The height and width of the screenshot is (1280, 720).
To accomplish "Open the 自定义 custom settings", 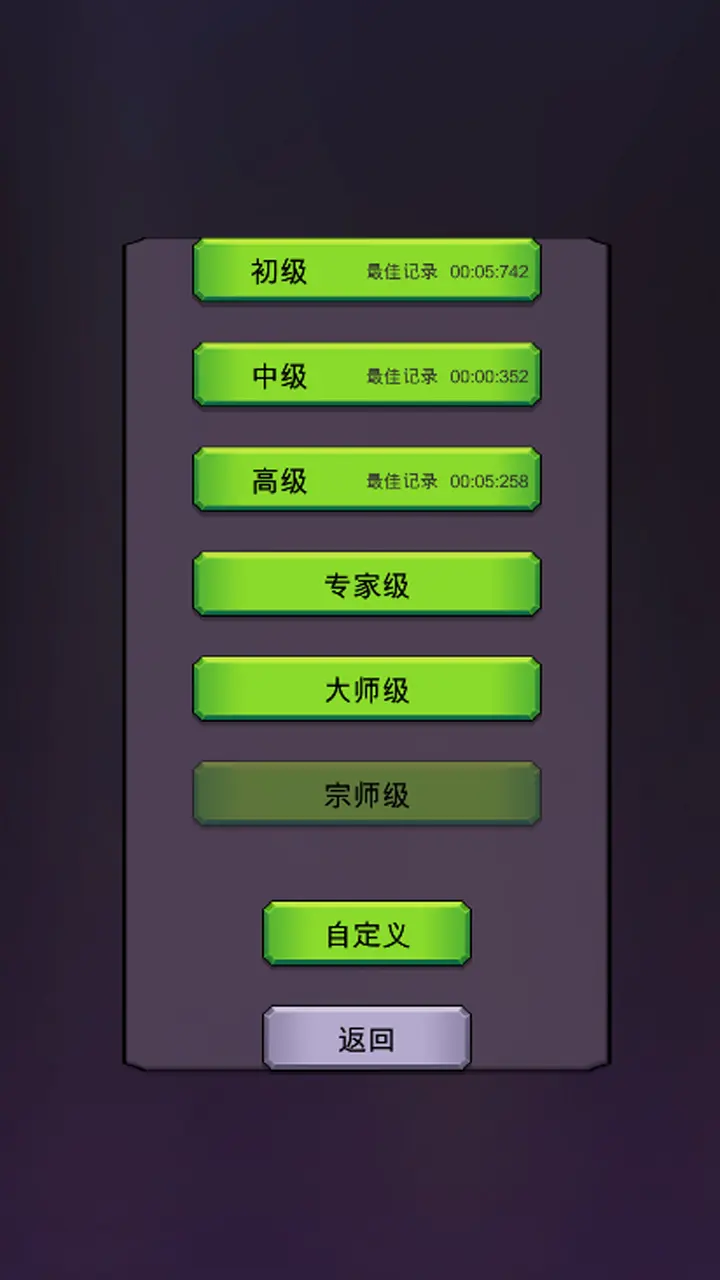I will [x=366, y=934].
